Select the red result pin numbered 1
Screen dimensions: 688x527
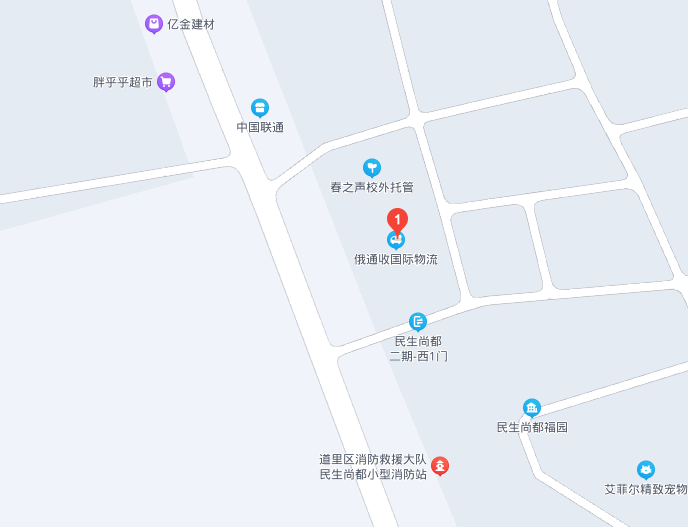[x=397, y=220]
